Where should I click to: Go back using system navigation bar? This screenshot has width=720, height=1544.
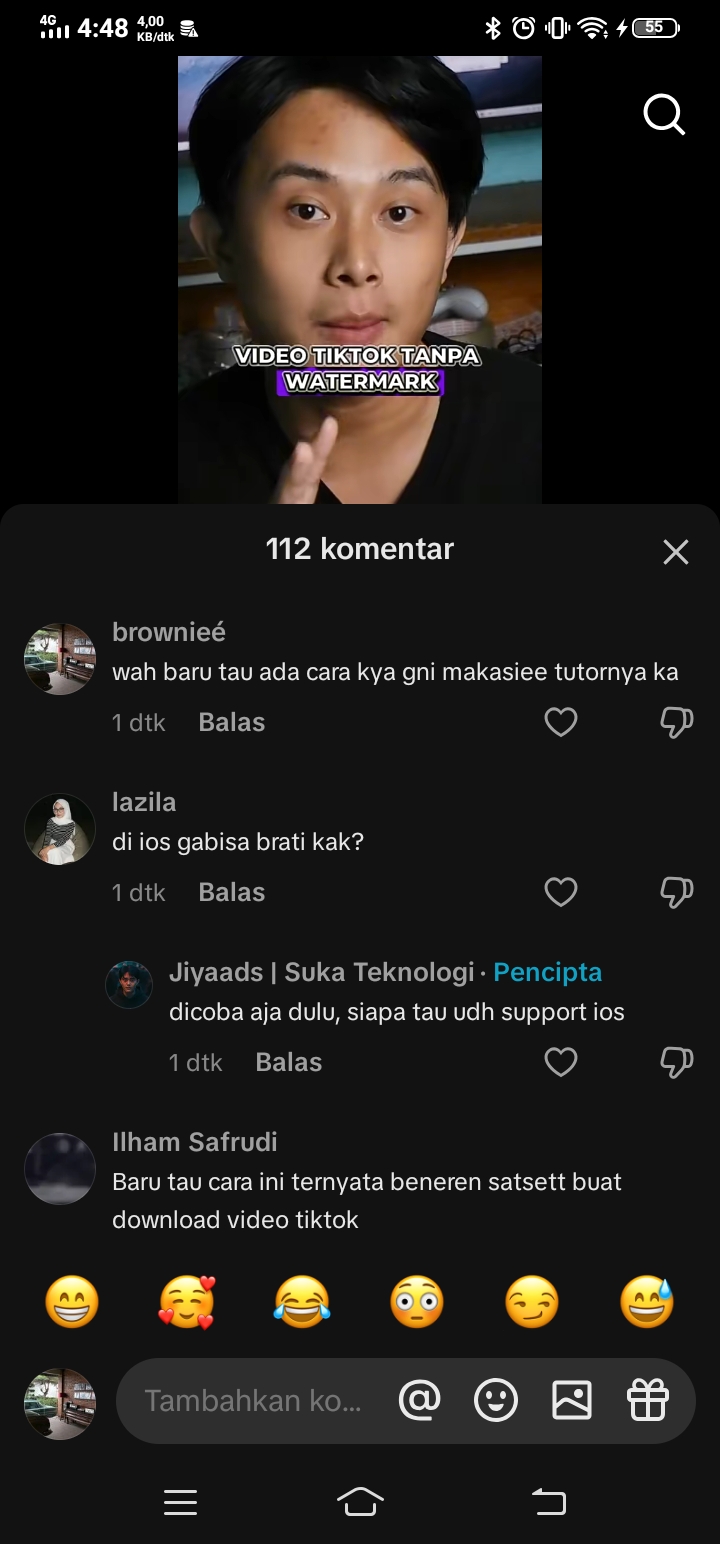548,1502
